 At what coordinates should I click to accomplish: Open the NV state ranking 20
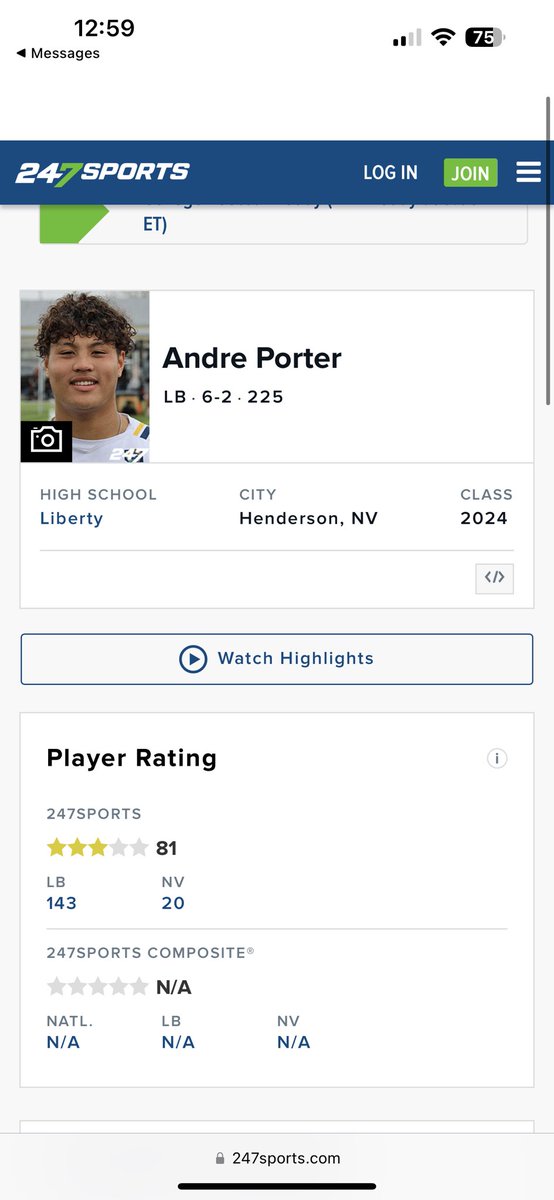coord(173,903)
